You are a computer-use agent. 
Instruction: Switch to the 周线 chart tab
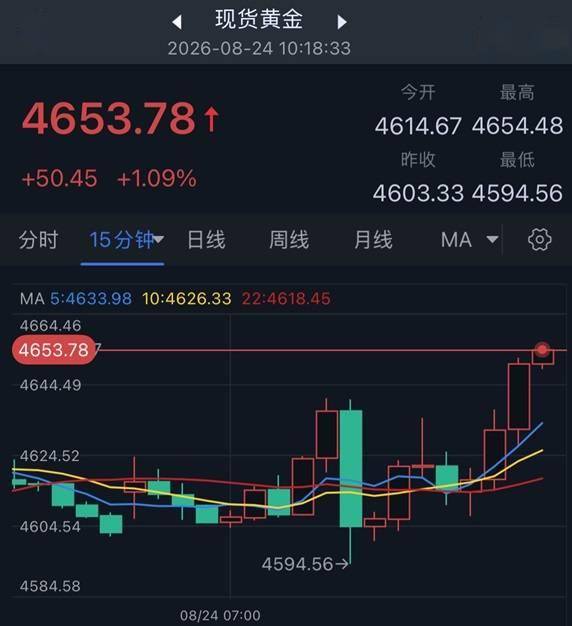(289, 240)
